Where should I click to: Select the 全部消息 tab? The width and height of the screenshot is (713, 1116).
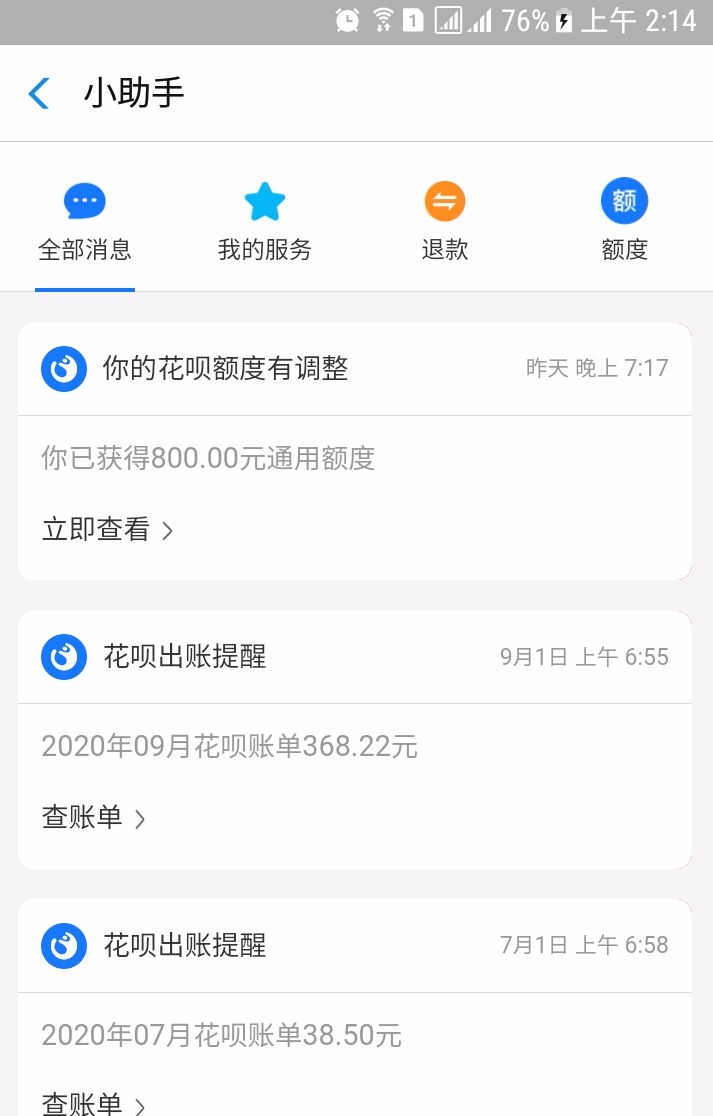coord(85,222)
